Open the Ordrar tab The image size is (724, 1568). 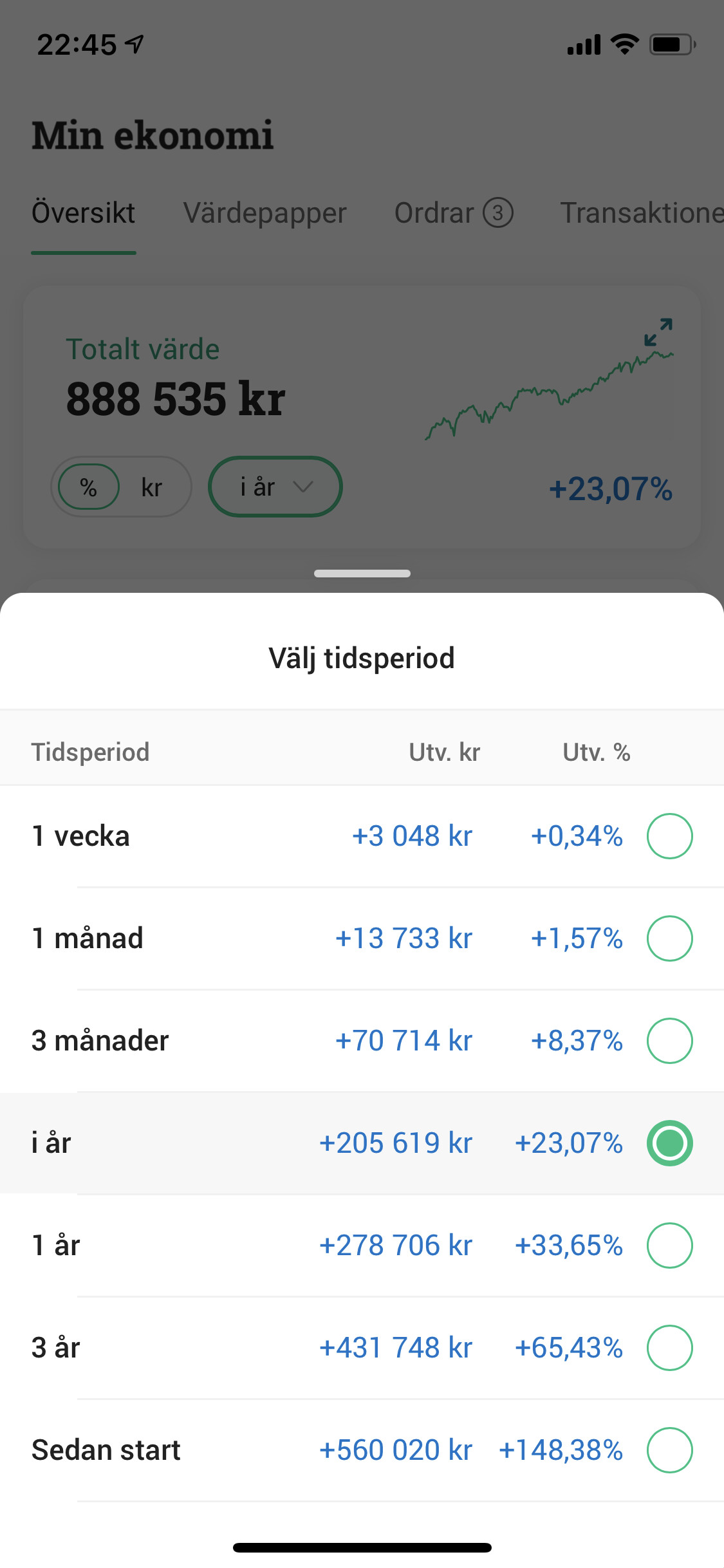pos(454,213)
